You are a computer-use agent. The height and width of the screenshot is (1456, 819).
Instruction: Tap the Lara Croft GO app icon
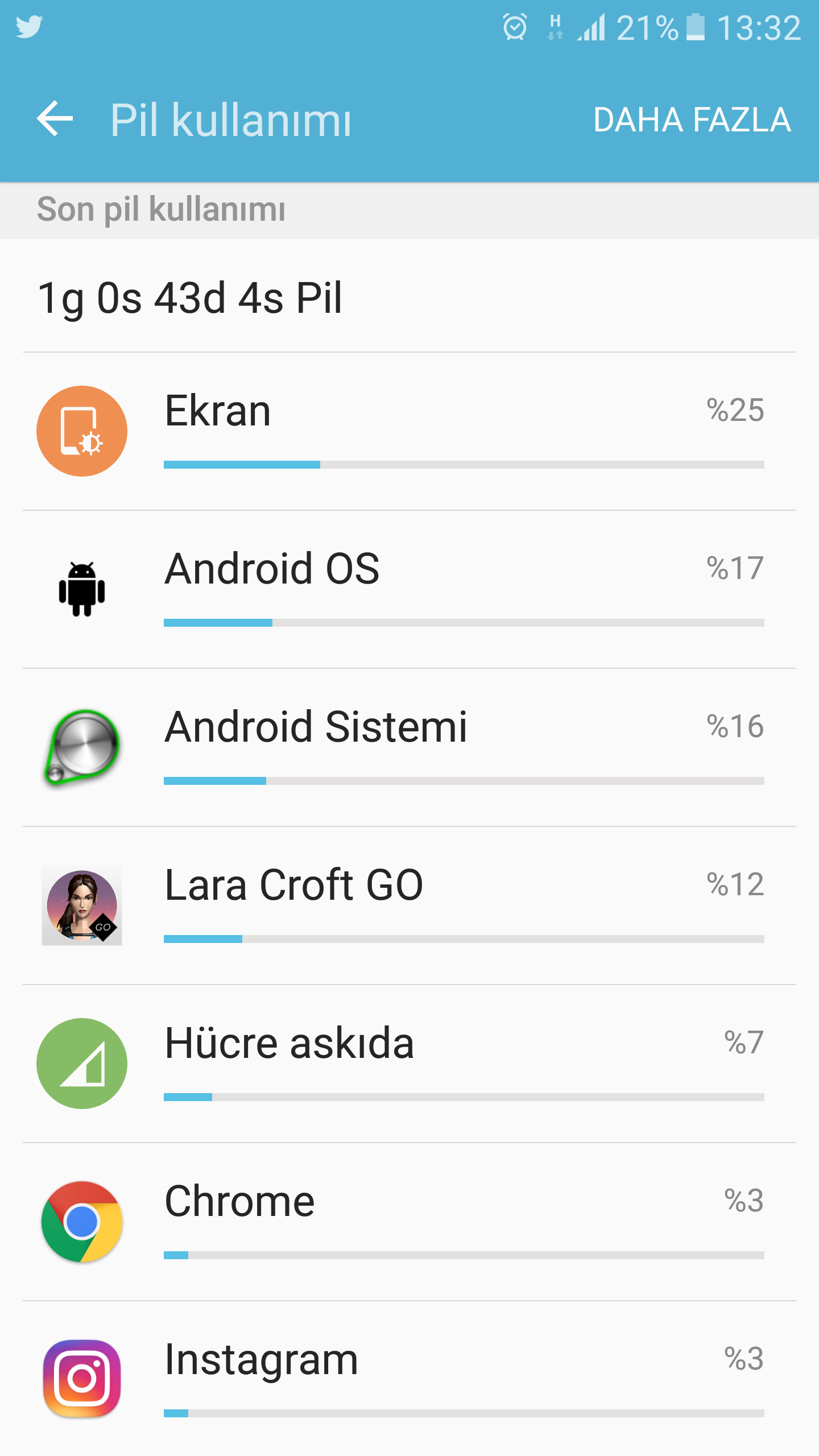coord(81,905)
